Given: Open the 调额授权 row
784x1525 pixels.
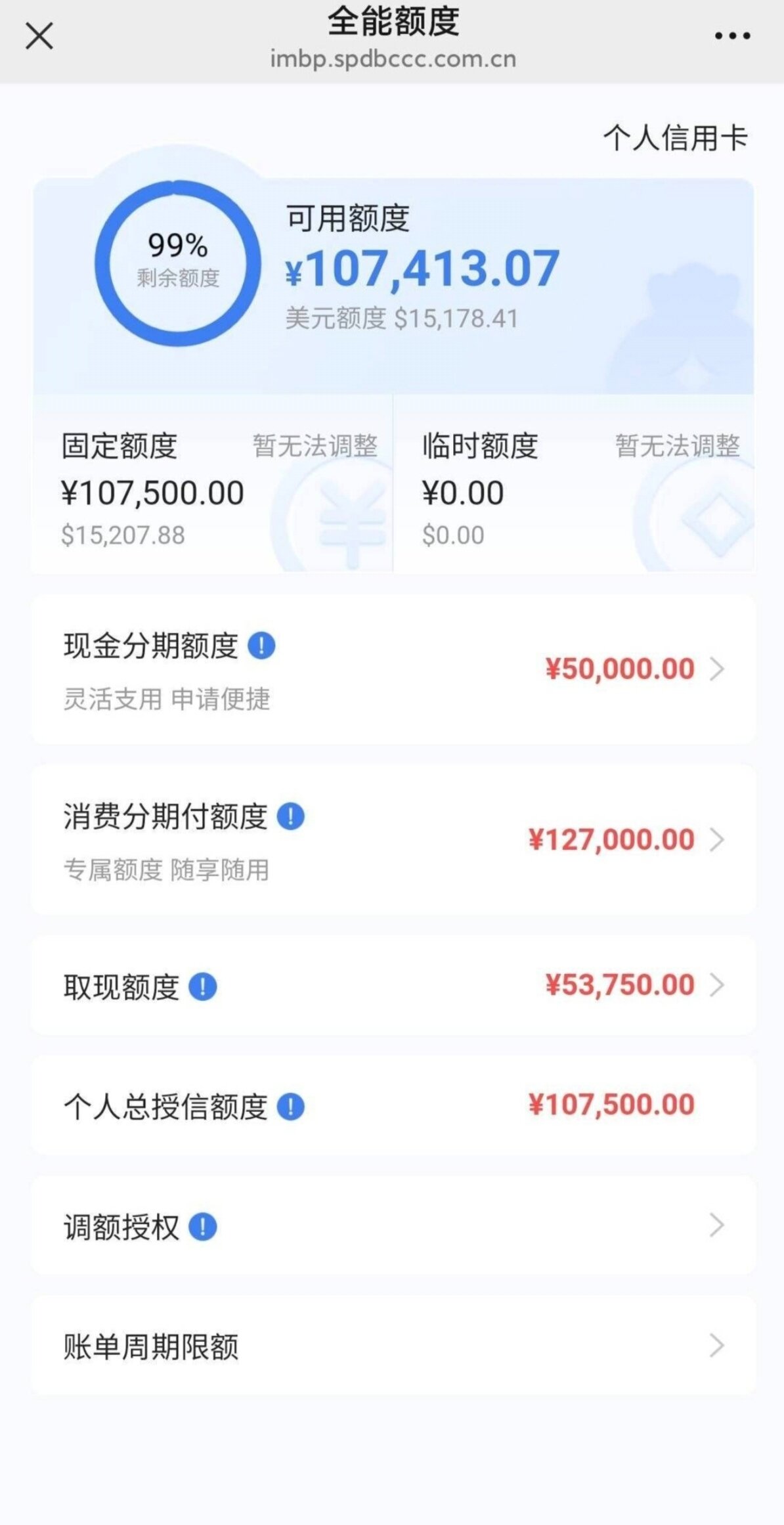Looking at the screenshot, I should (x=393, y=1226).
